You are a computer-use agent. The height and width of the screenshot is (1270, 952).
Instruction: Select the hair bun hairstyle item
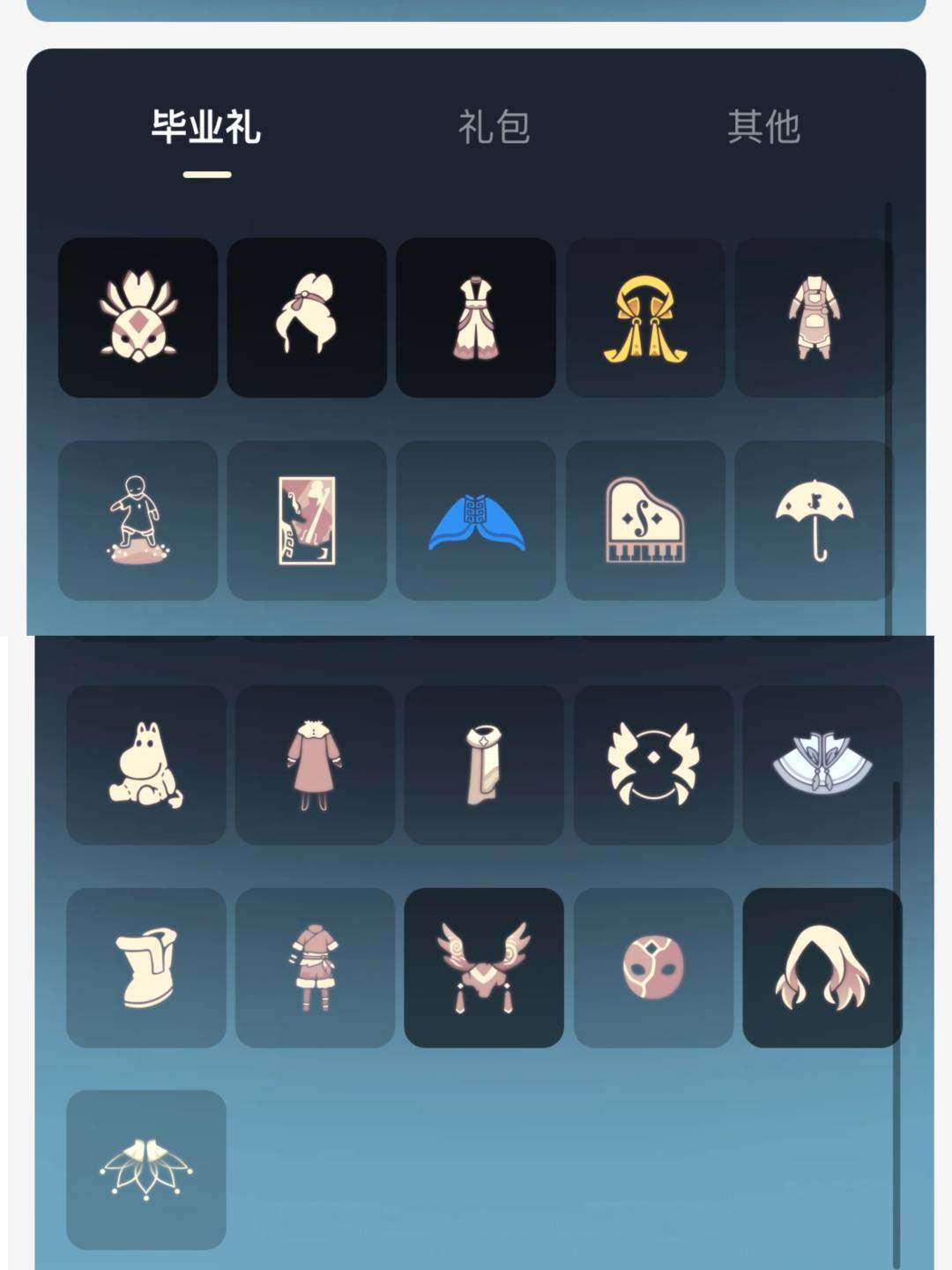[x=307, y=317]
